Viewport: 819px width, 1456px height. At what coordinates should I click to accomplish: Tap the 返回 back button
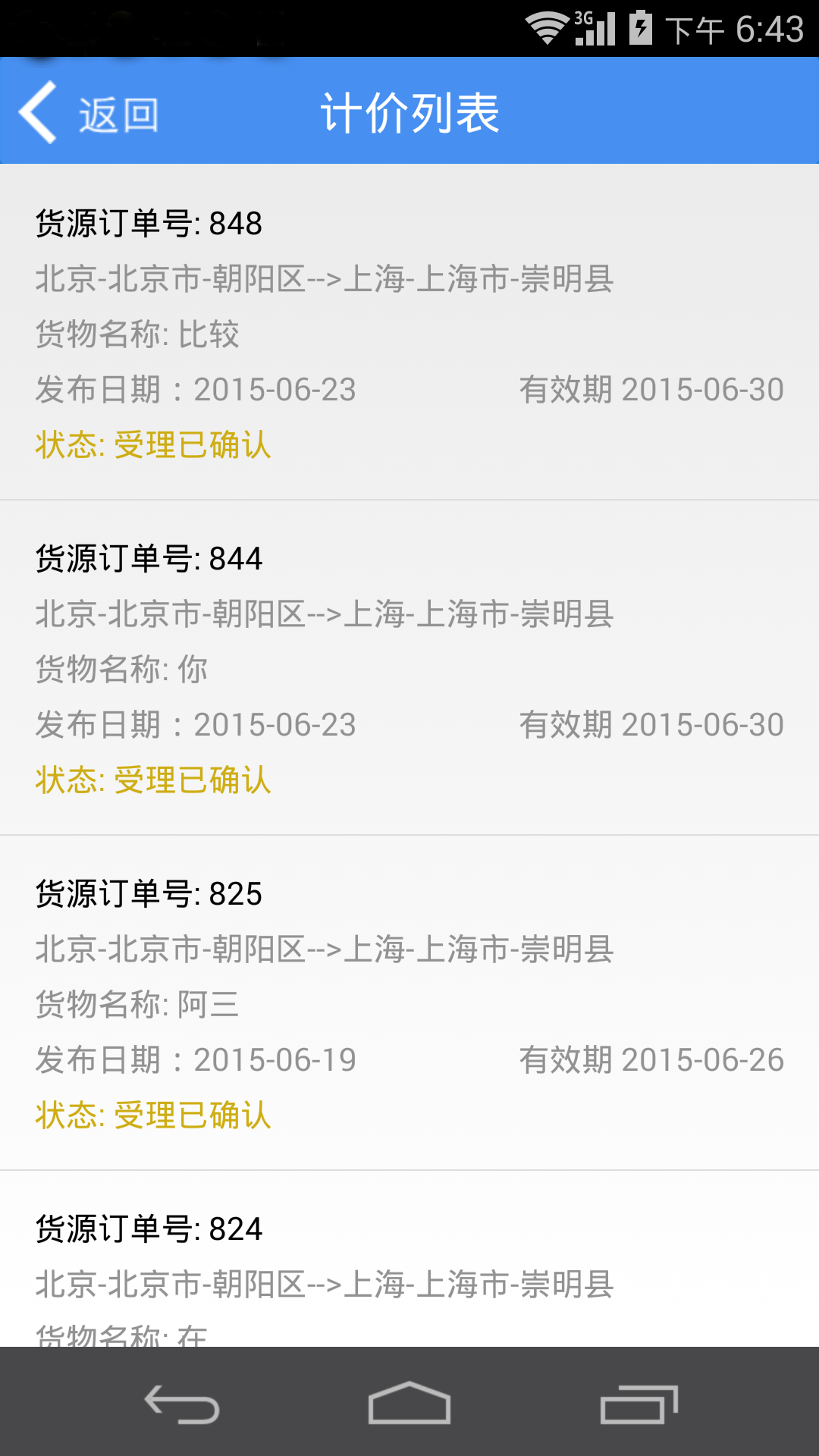tap(89, 114)
